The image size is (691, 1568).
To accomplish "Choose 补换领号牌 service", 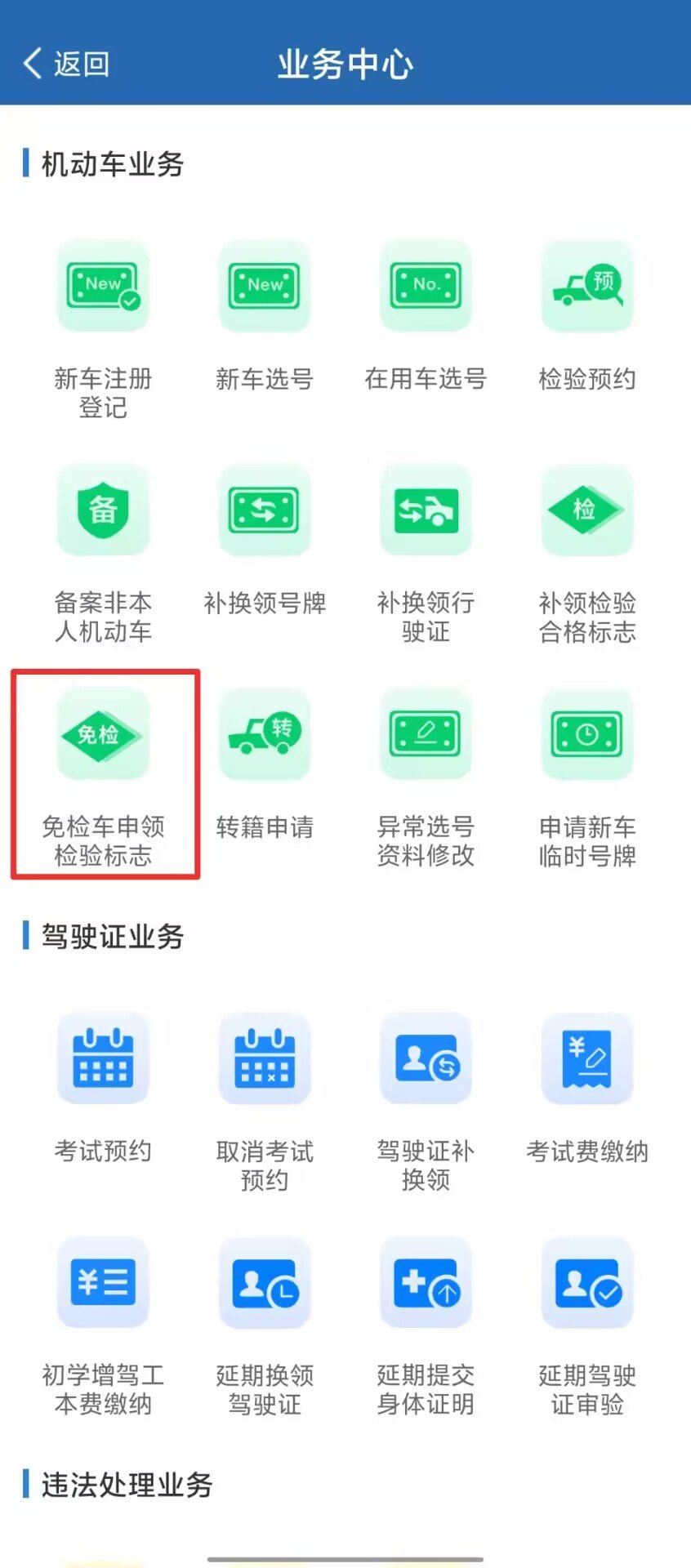I will tap(265, 510).
